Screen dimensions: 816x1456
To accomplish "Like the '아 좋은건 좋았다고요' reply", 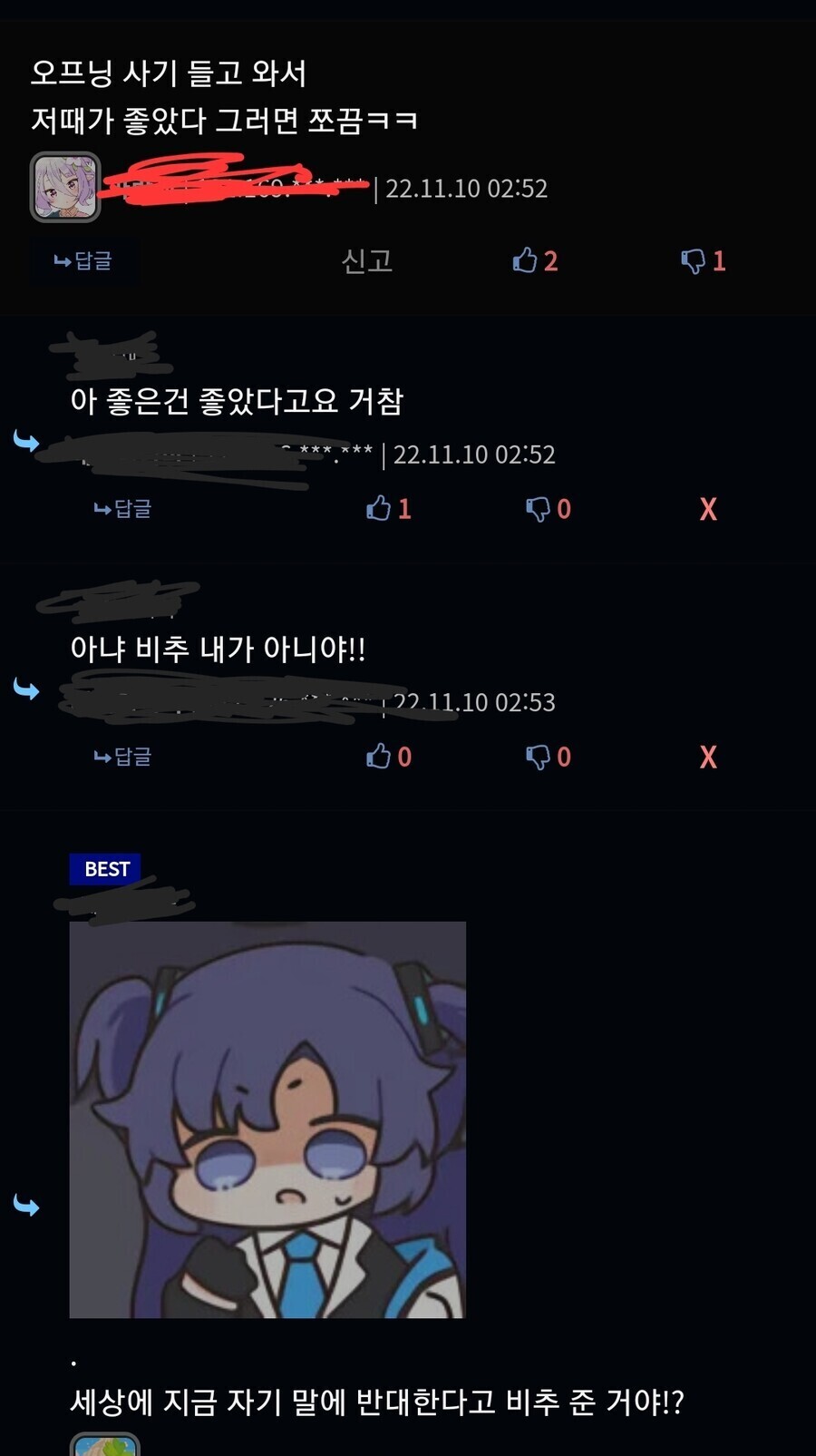I will [x=388, y=509].
